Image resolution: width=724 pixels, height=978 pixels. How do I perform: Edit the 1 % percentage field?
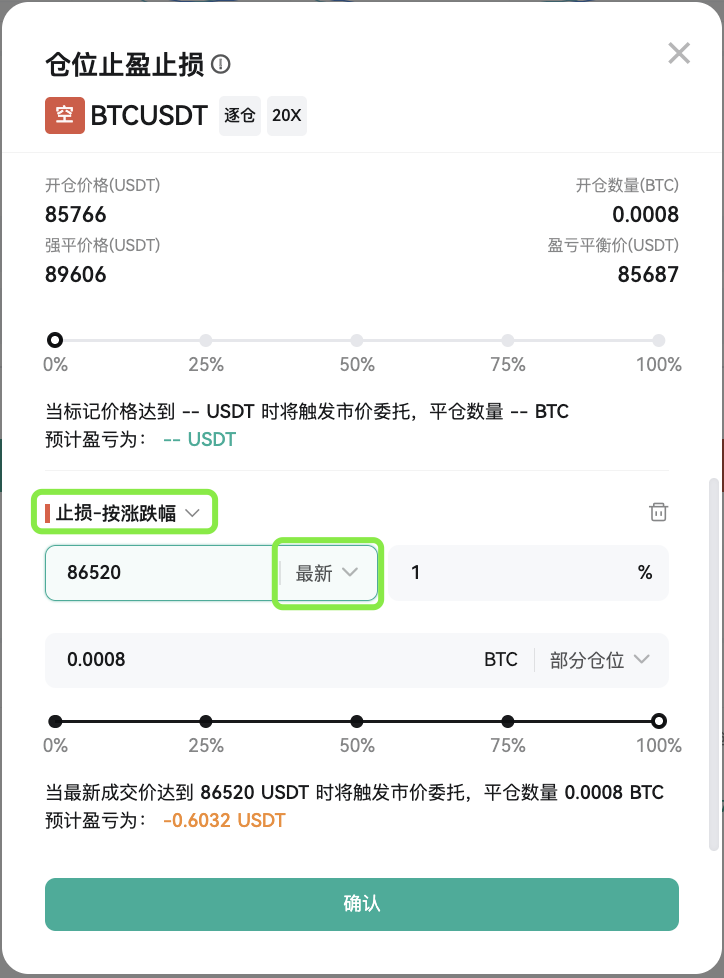(x=529, y=573)
